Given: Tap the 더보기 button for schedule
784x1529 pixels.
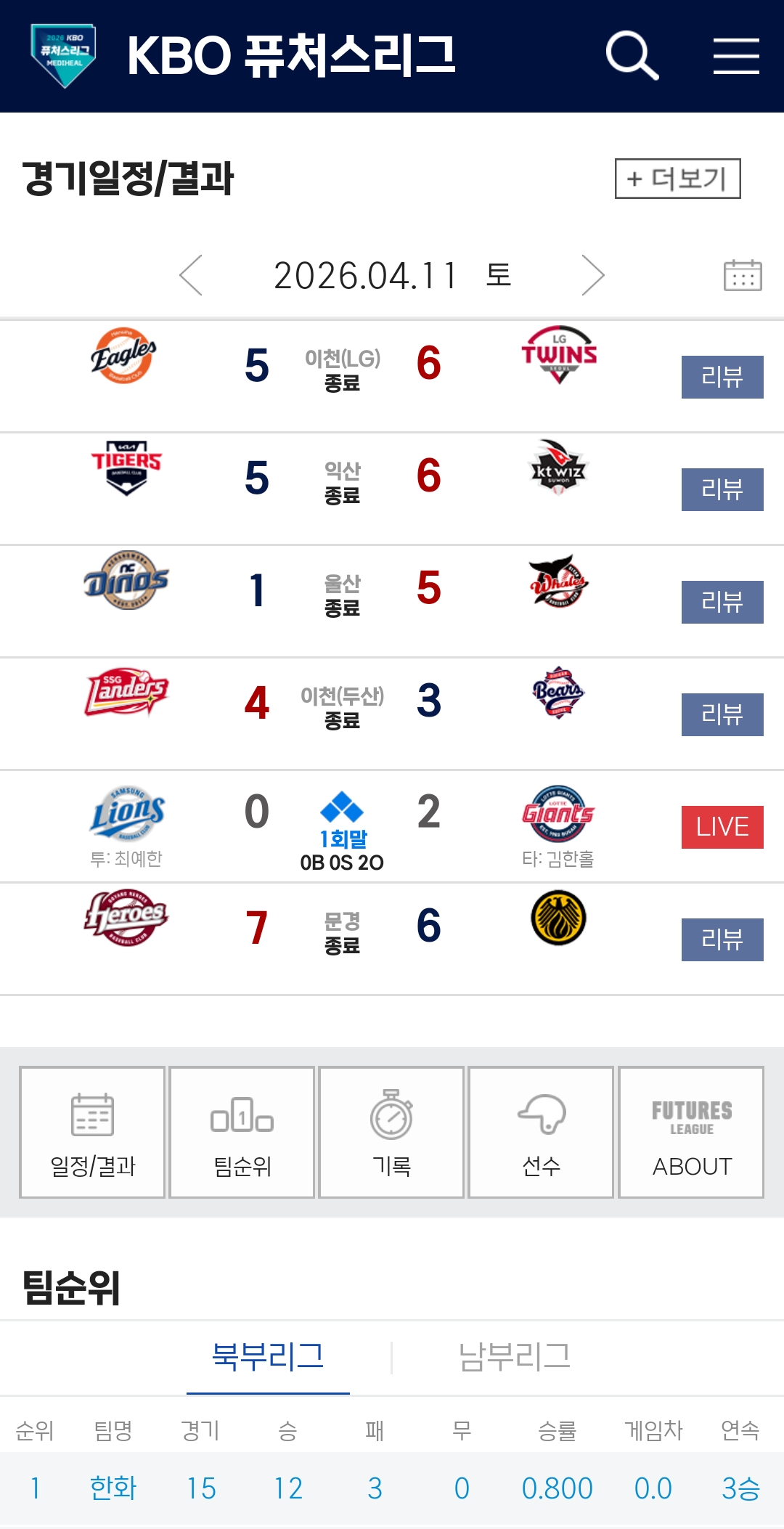Looking at the screenshot, I should [677, 179].
